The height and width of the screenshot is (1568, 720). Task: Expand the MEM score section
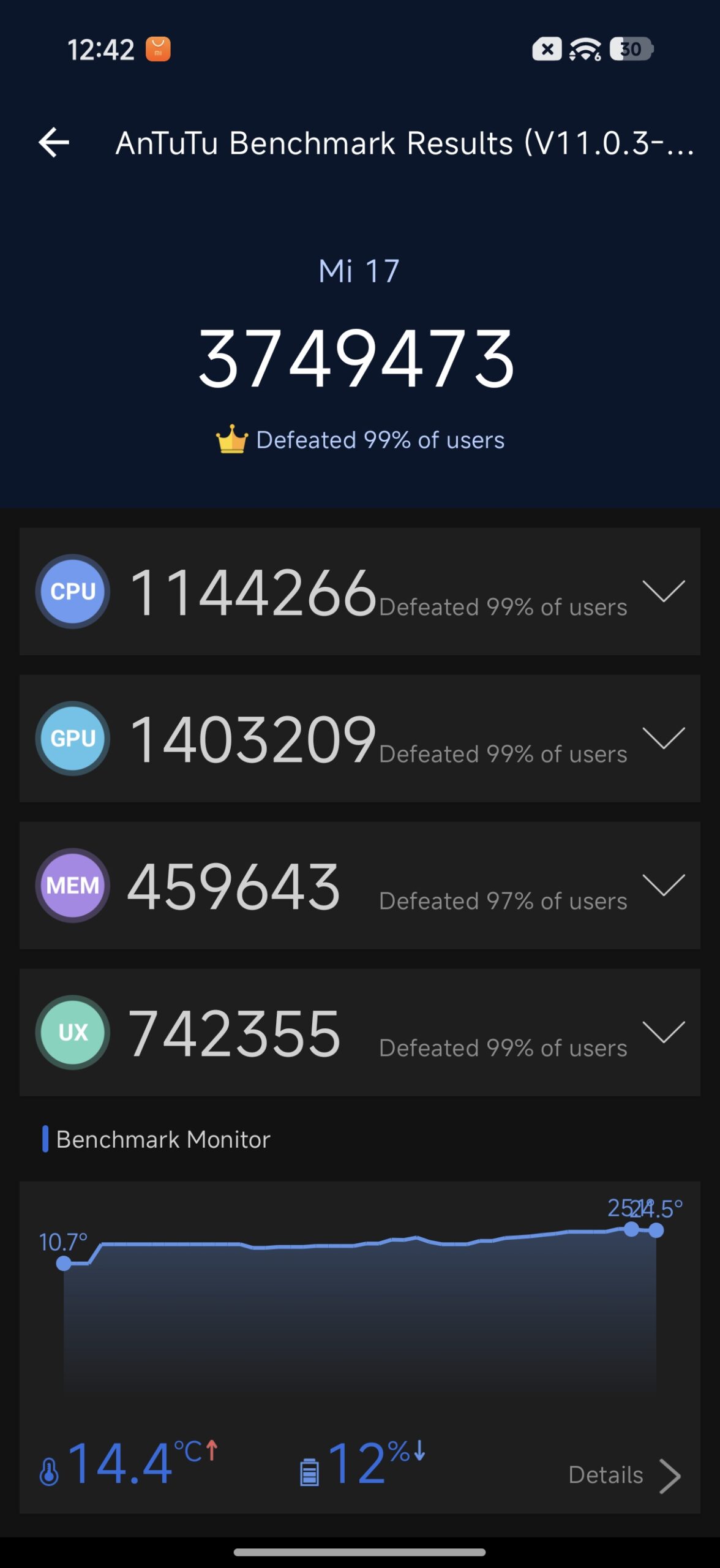point(663,885)
